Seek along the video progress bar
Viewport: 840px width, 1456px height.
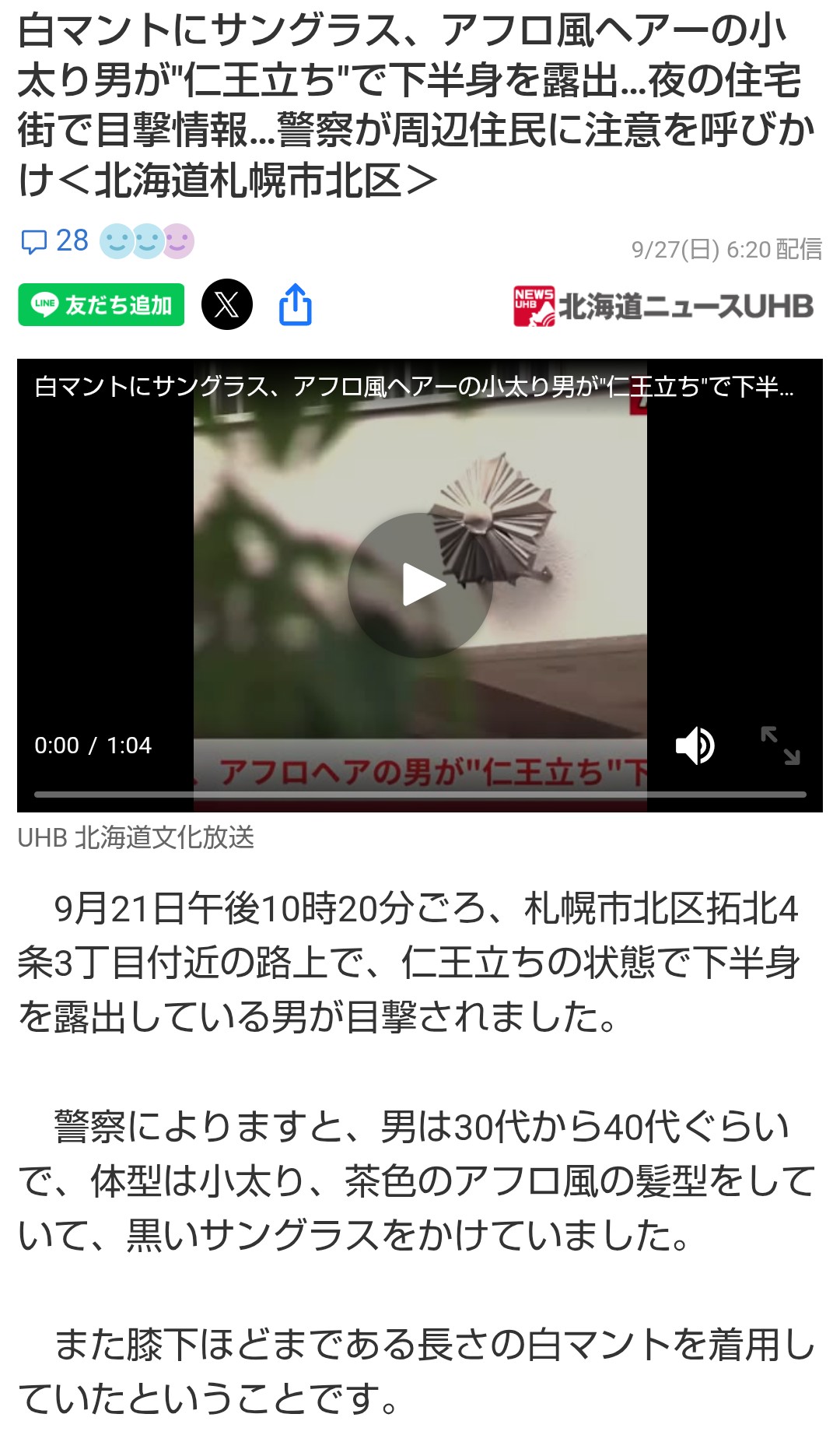420,795
